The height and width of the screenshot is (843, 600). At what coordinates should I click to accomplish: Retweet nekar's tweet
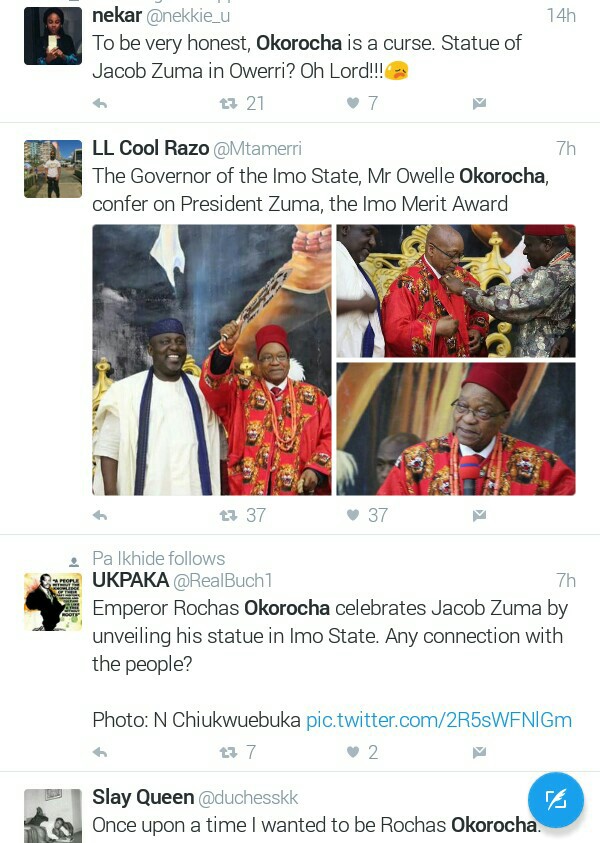[228, 103]
